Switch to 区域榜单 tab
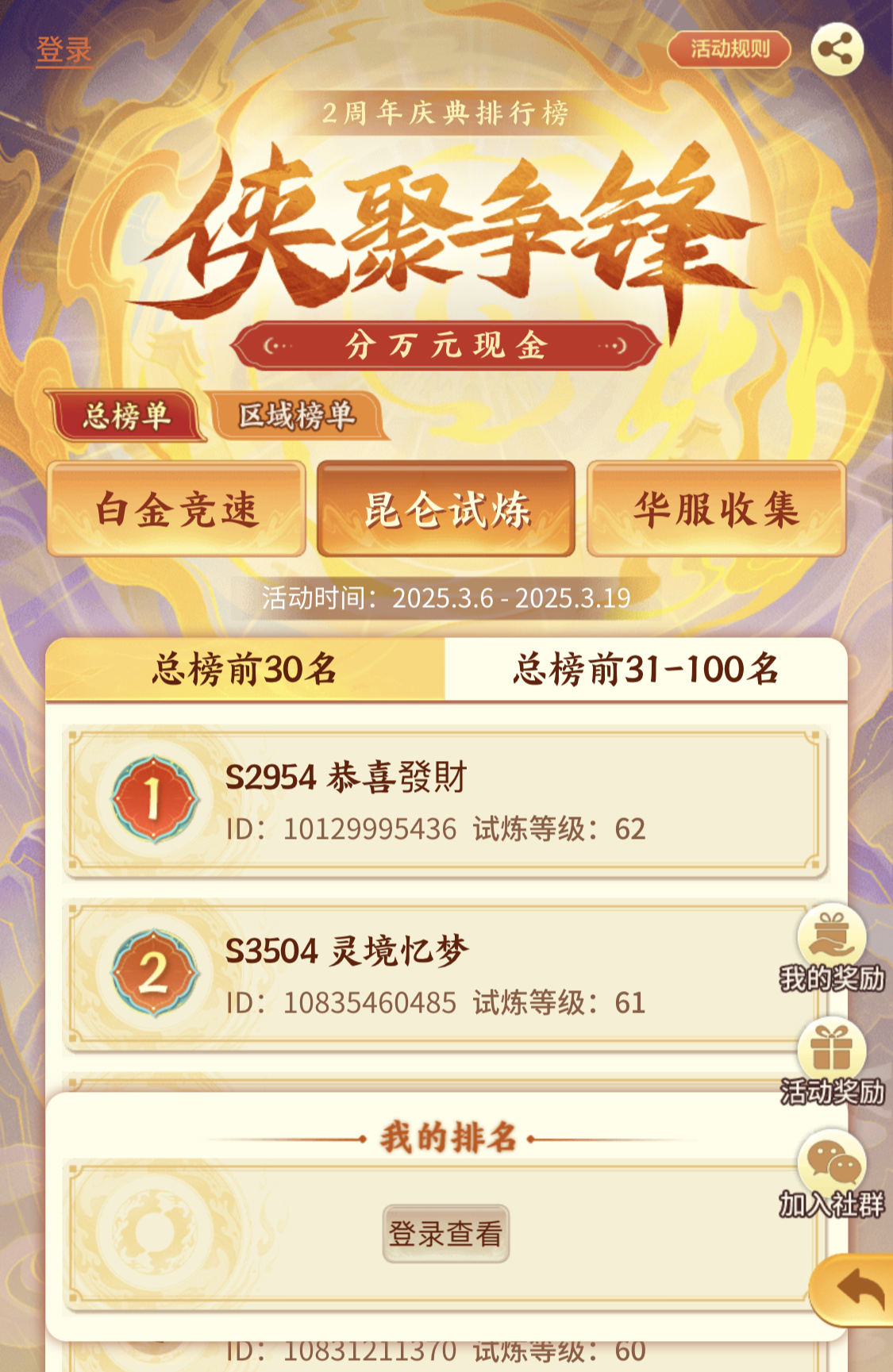The image size is (893, 1372). 297,416
